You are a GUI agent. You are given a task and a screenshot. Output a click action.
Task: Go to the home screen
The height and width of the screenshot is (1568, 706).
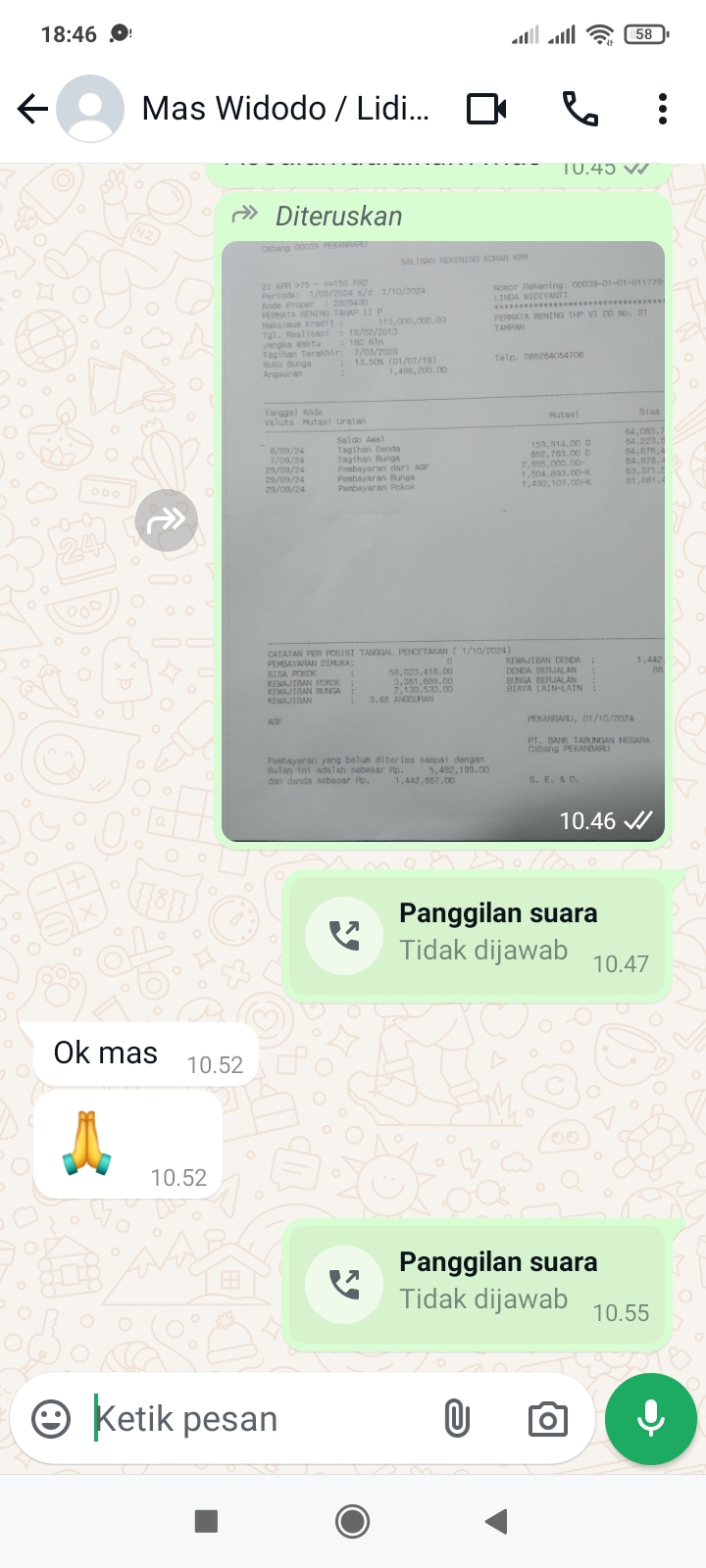[x=353, y=1521]
